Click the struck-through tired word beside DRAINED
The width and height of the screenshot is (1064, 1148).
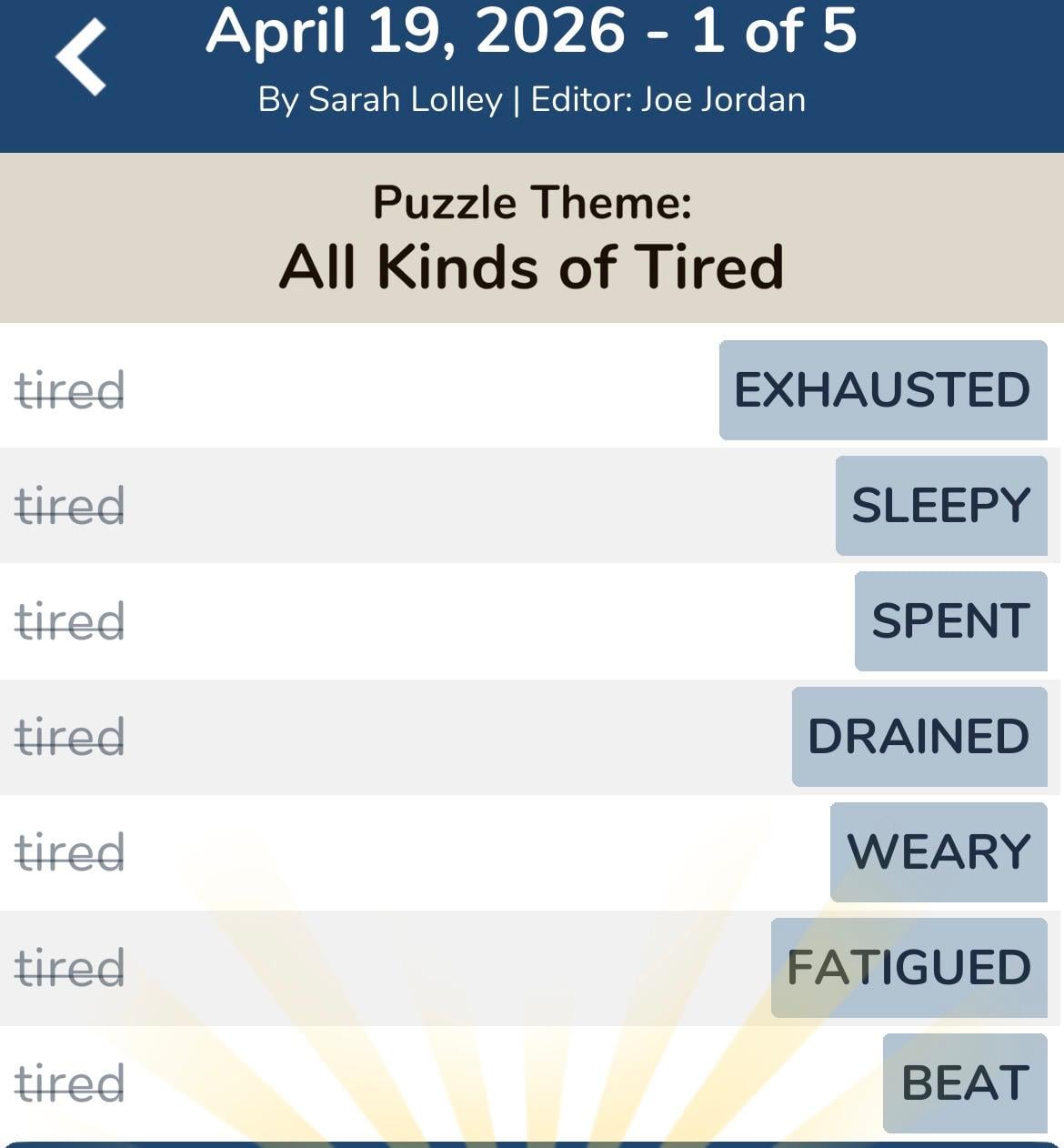[x=70, y=736]
